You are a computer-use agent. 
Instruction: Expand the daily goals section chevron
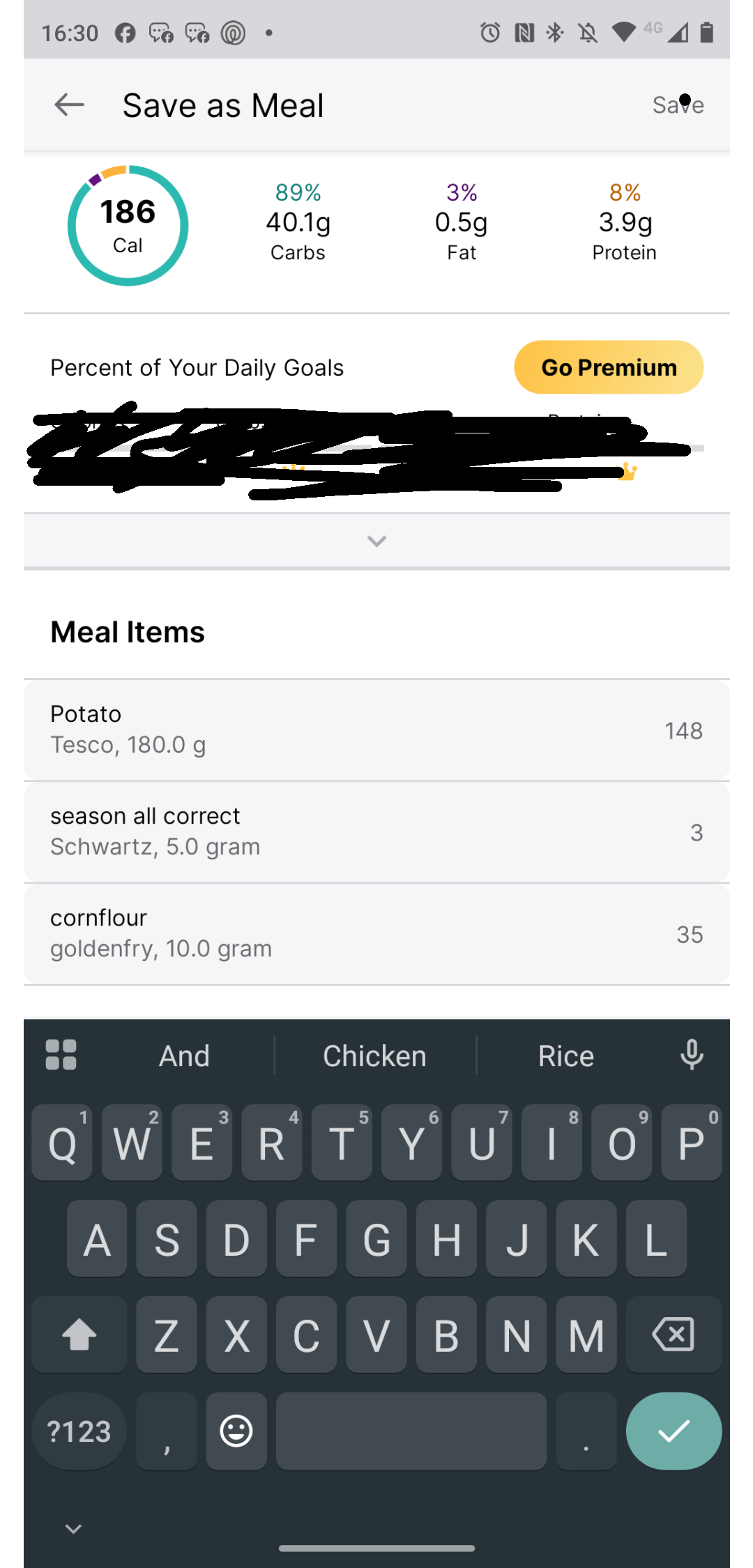(376, 541)
